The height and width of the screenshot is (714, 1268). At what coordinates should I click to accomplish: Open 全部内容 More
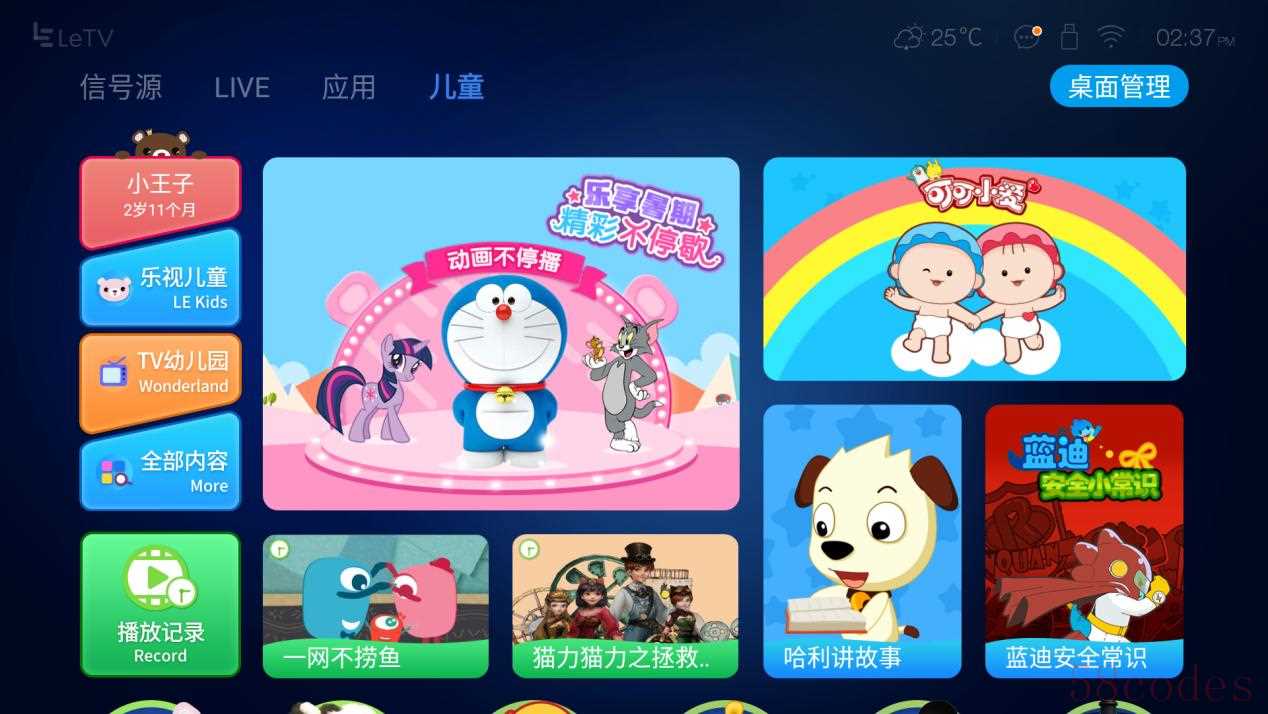pos(160,468)
